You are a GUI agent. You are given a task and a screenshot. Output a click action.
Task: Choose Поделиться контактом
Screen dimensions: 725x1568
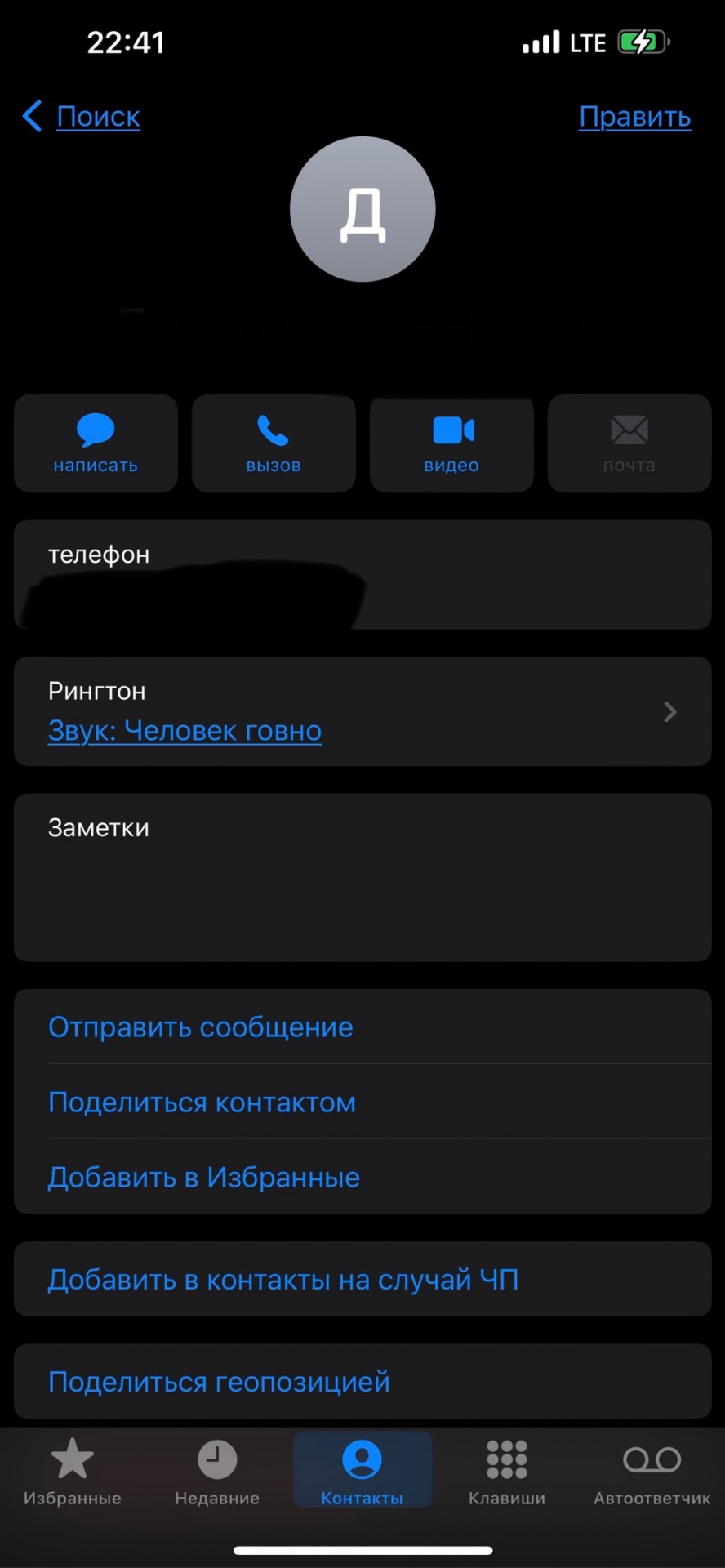(202, 1102)
